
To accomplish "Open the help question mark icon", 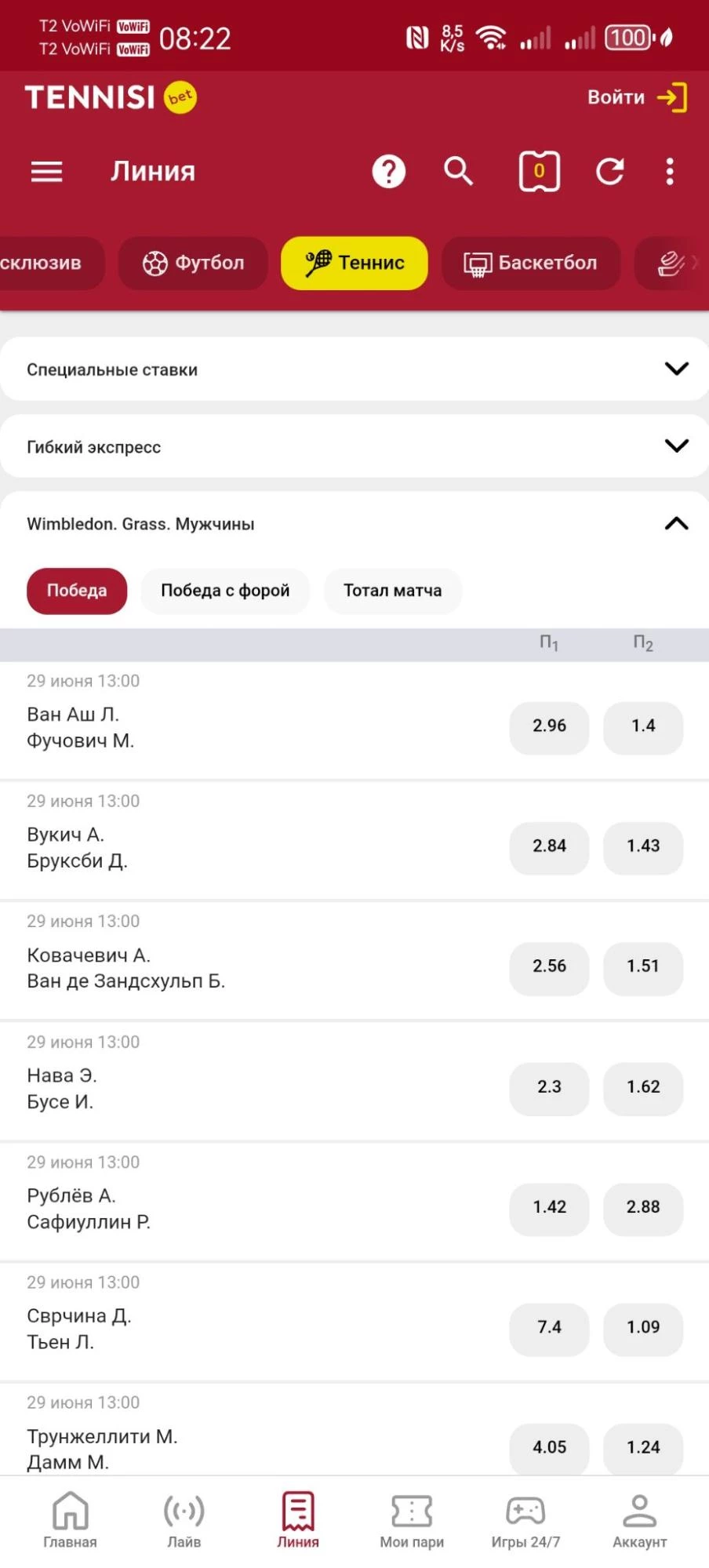I will click(388, 171).
